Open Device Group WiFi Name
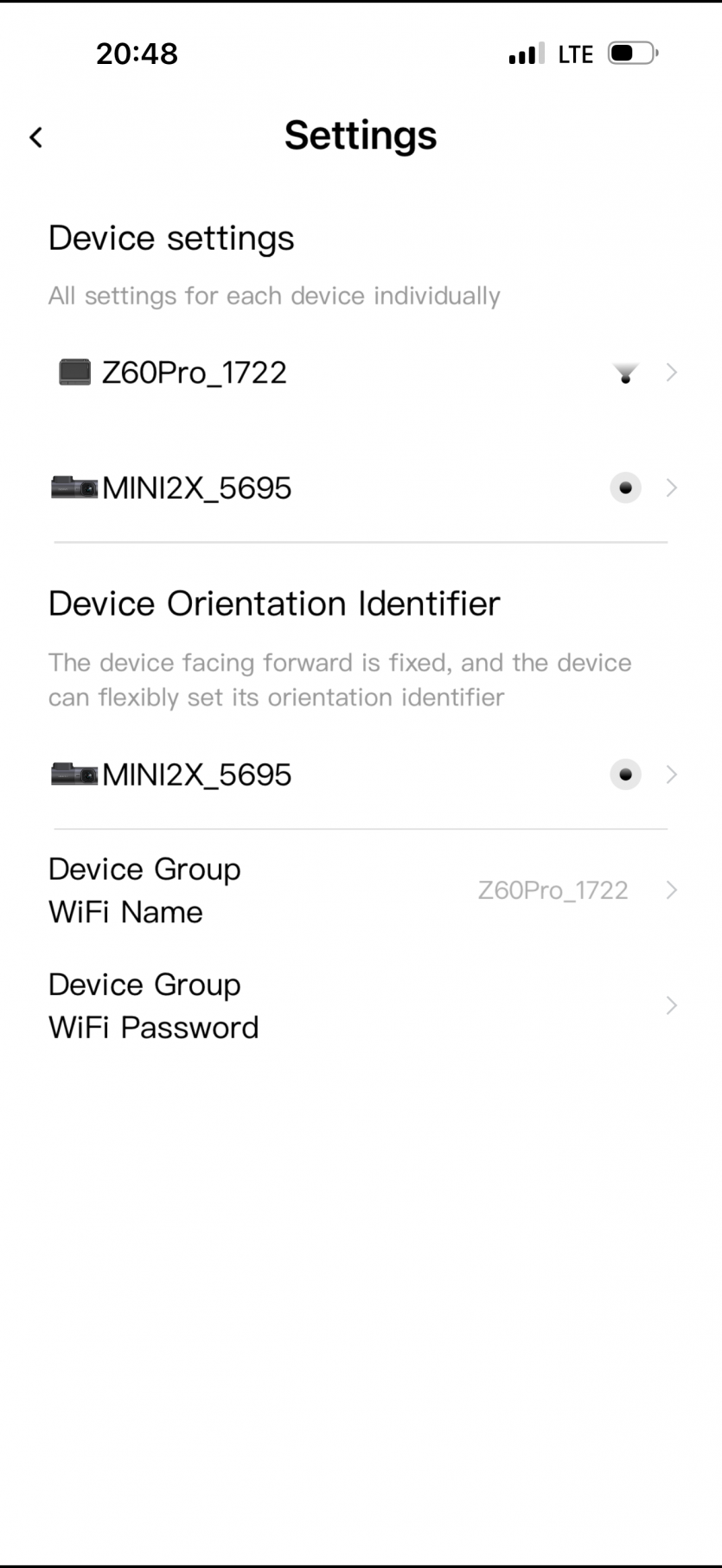This screenshot has width=722, height=1568. coord(361,890)
